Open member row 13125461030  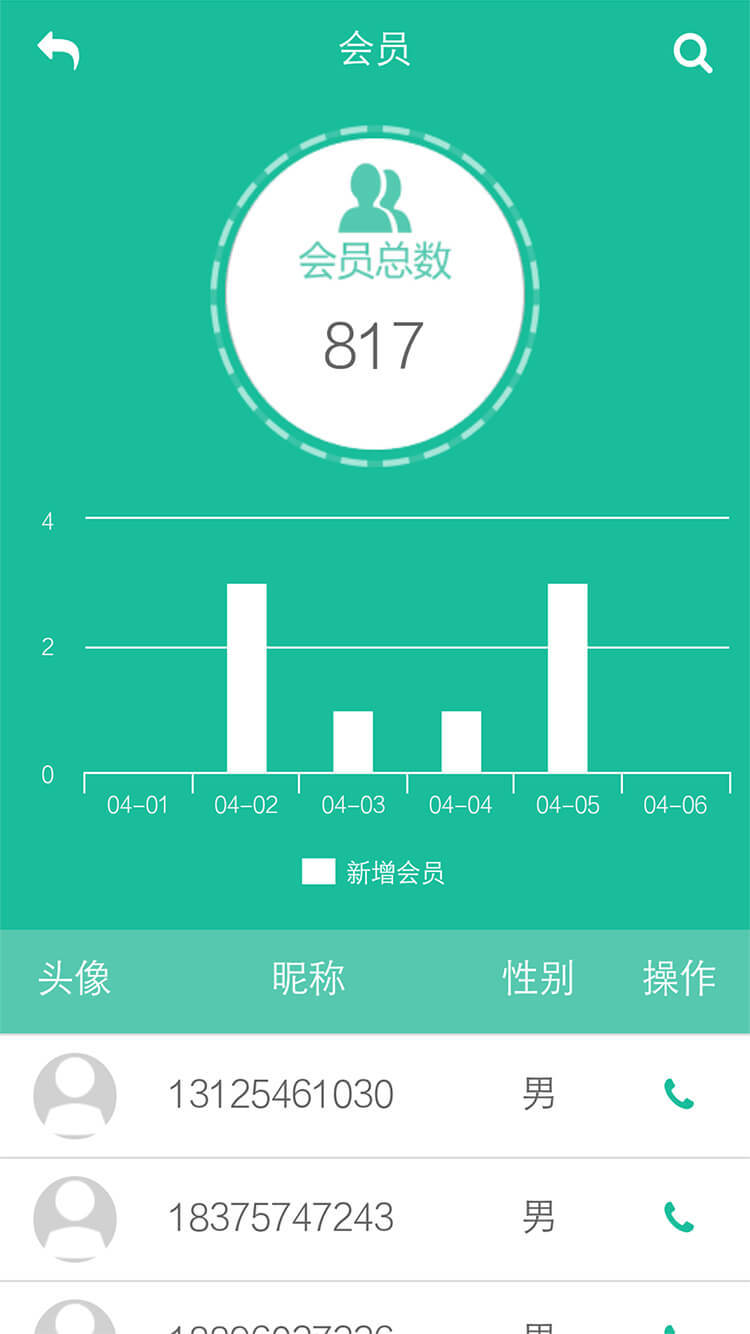(x=375, y=1096)
